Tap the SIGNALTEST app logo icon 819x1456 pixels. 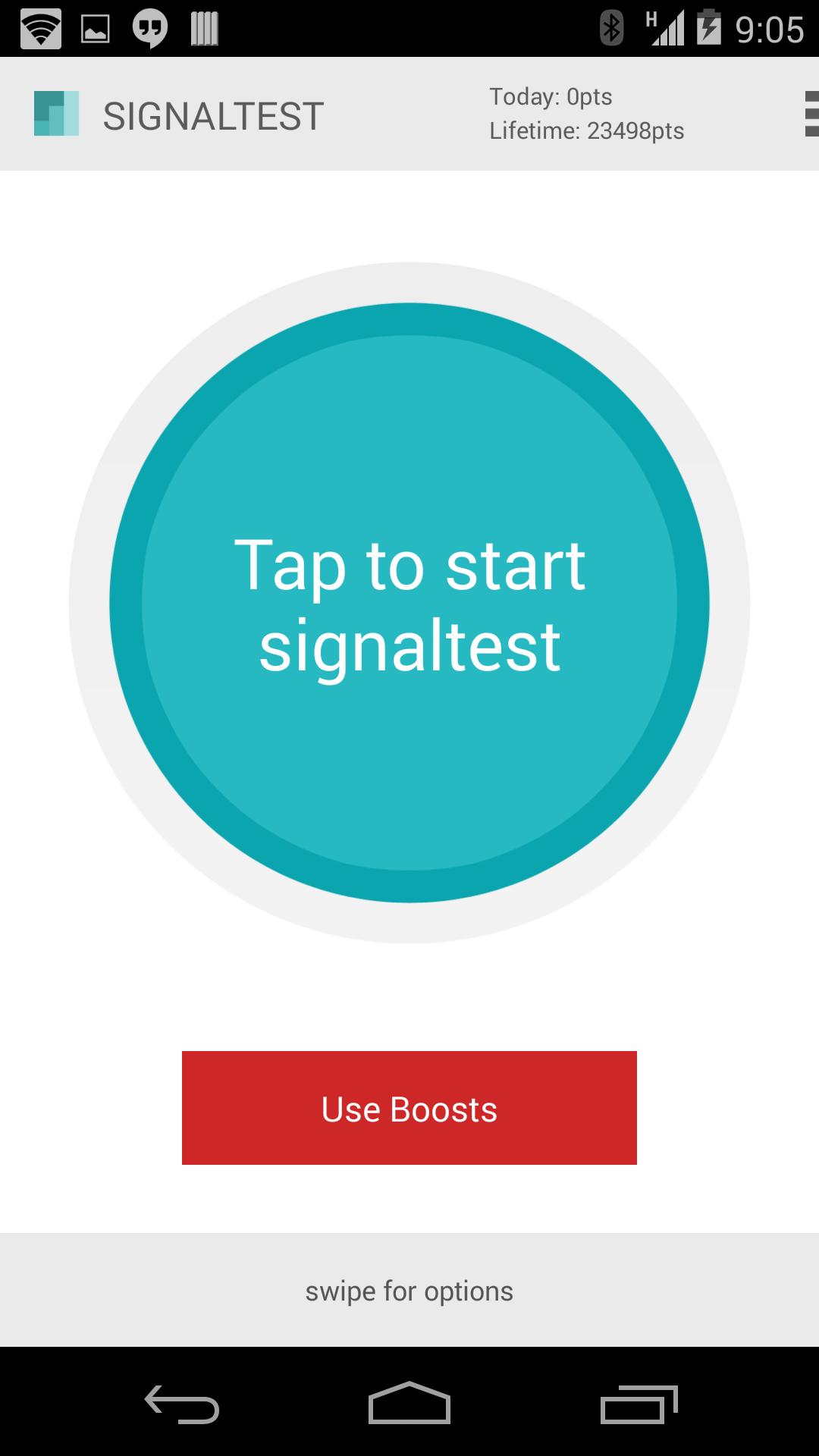point(57,114)
